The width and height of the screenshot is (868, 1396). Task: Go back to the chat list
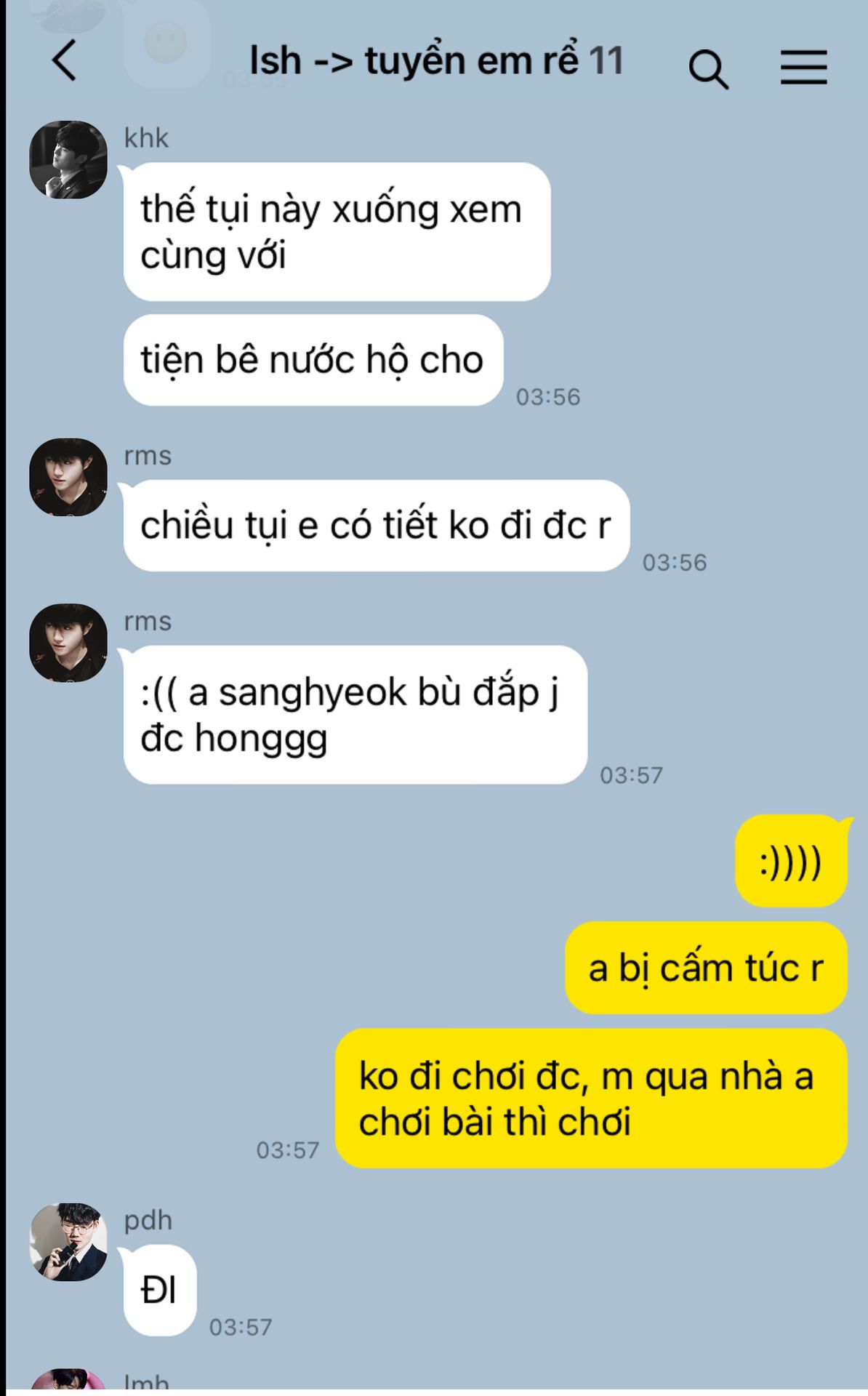coord(64,60)
